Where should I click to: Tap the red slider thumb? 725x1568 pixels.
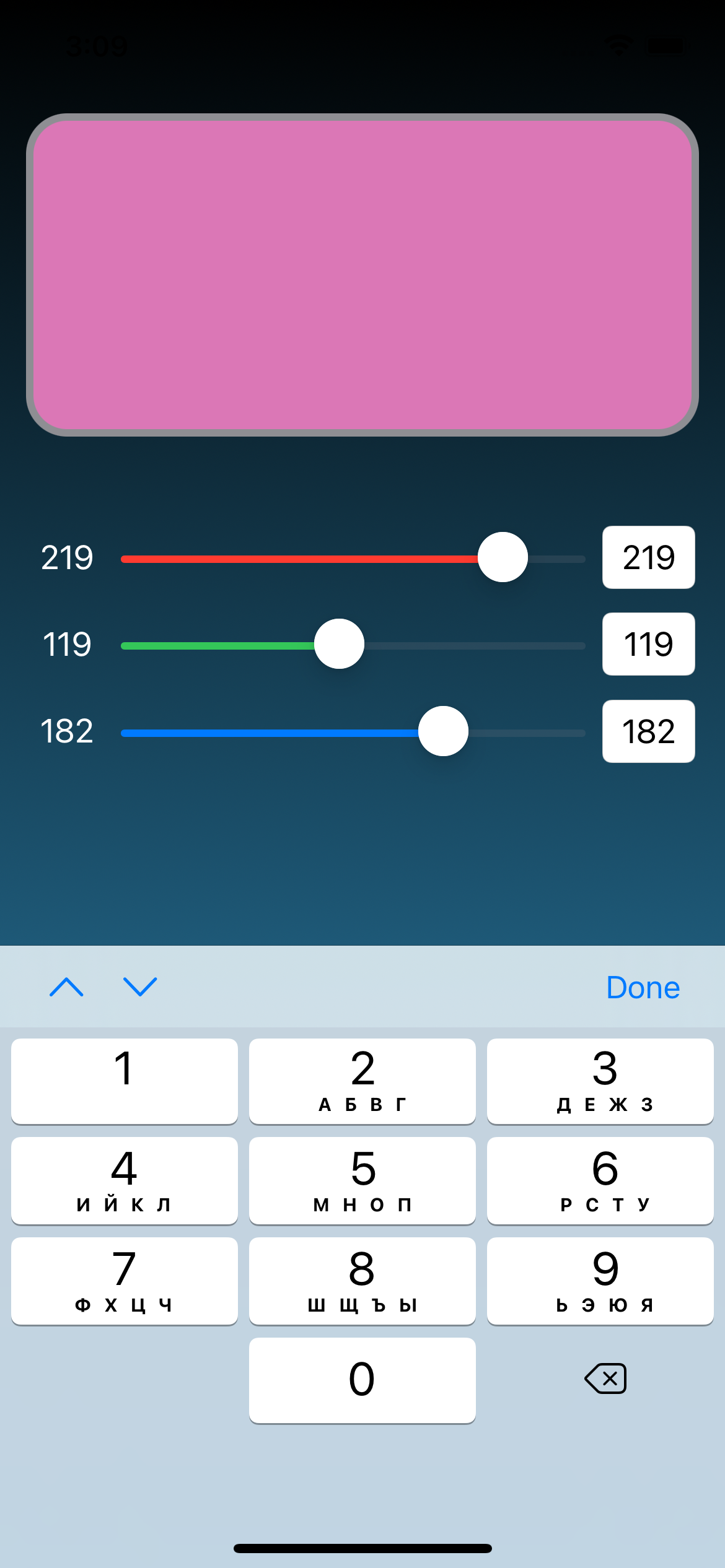click(503, 557)
